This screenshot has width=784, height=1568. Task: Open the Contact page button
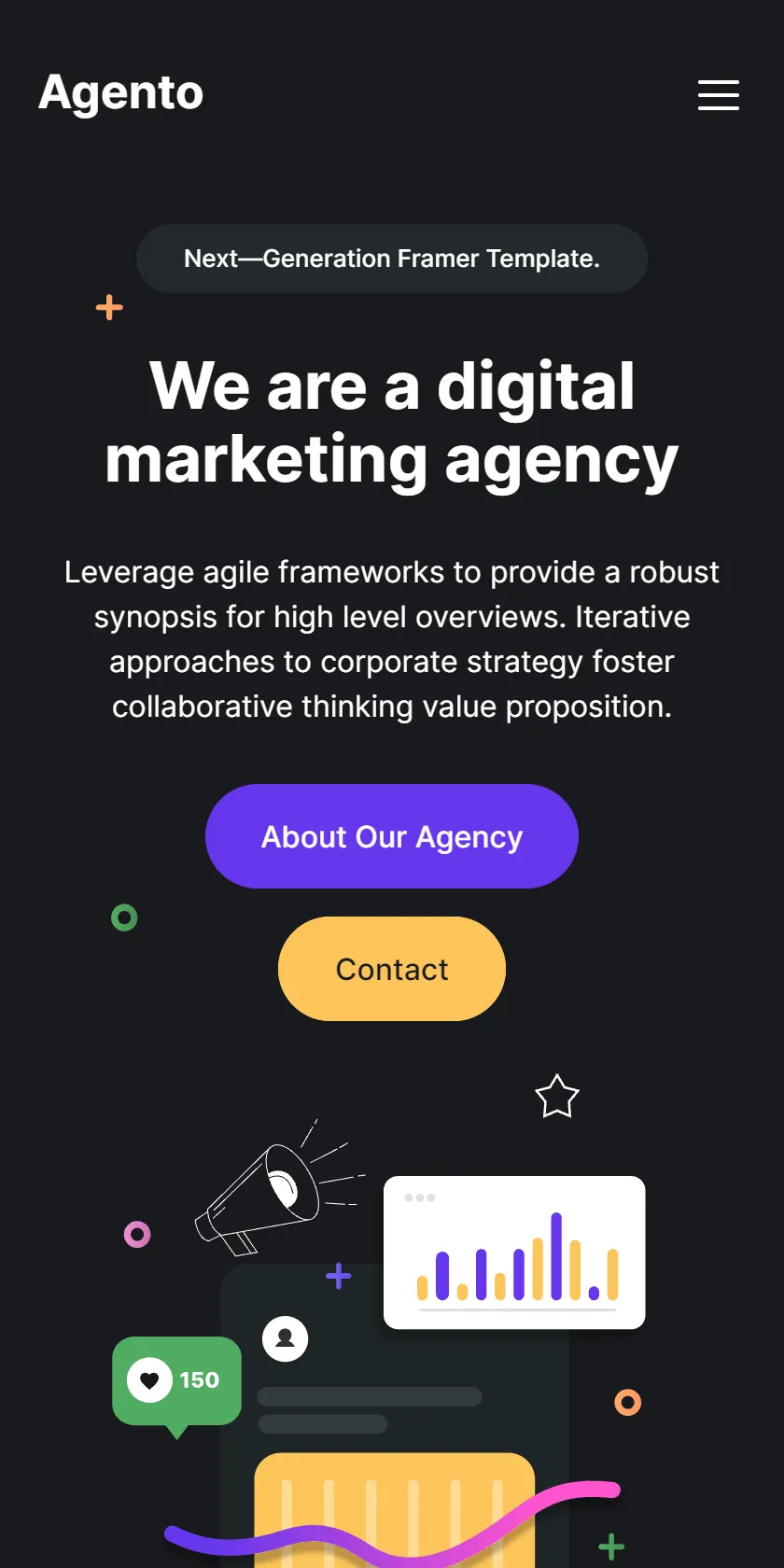[x=392, y=969]
